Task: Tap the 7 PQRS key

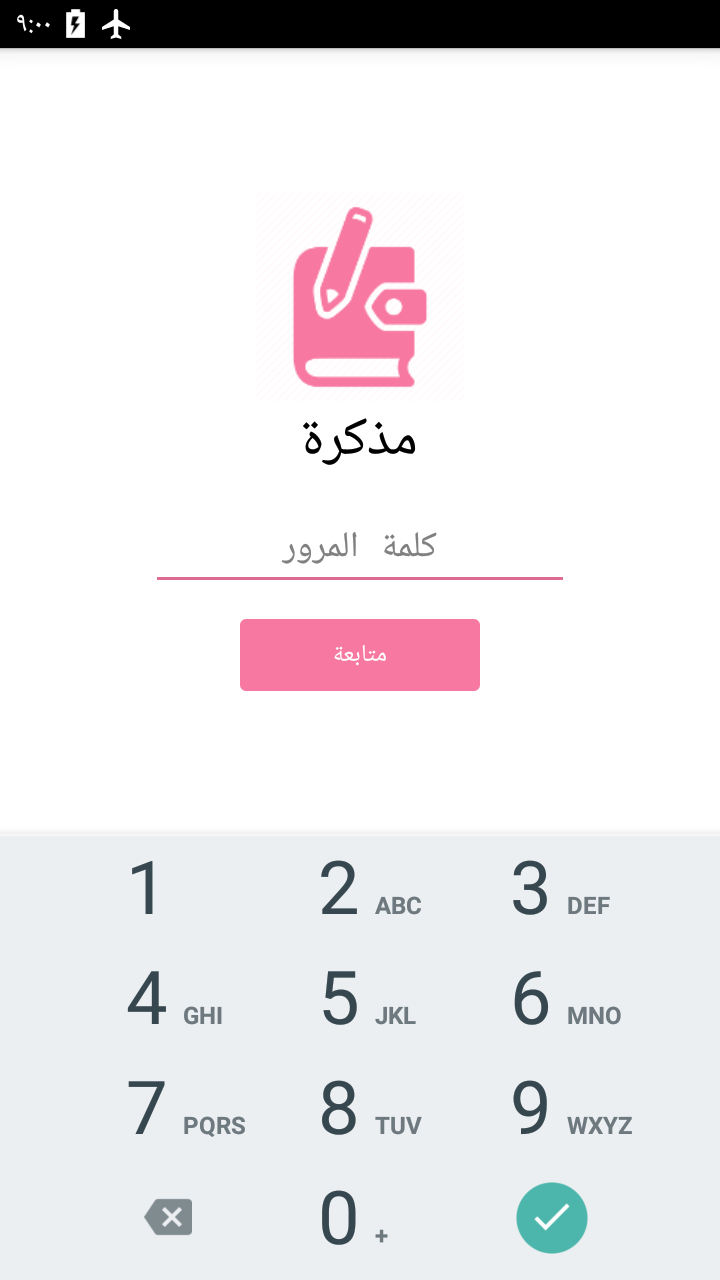Action: (168, 1109)
